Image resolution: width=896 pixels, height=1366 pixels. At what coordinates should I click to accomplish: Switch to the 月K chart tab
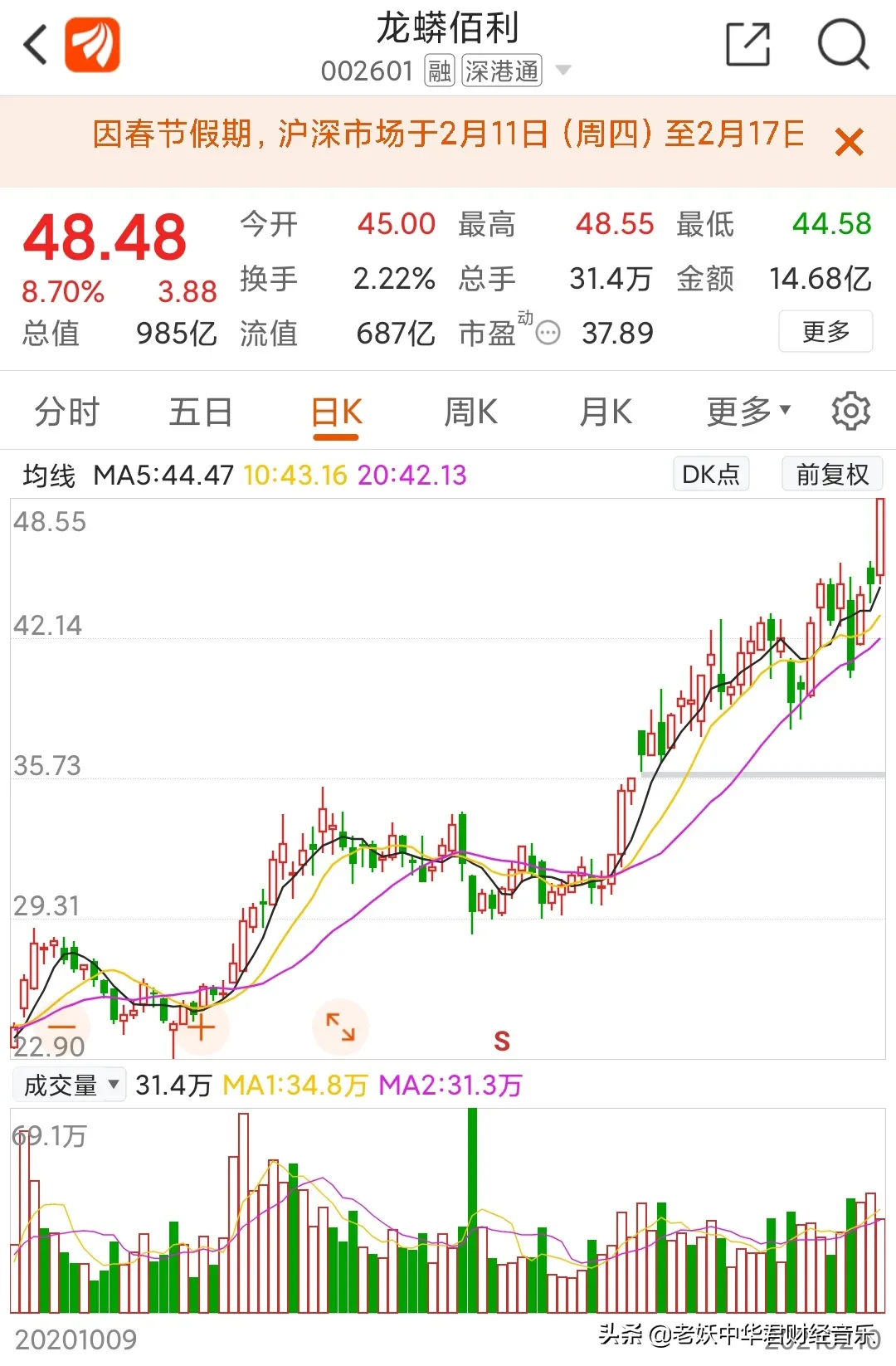coord(606,412)
